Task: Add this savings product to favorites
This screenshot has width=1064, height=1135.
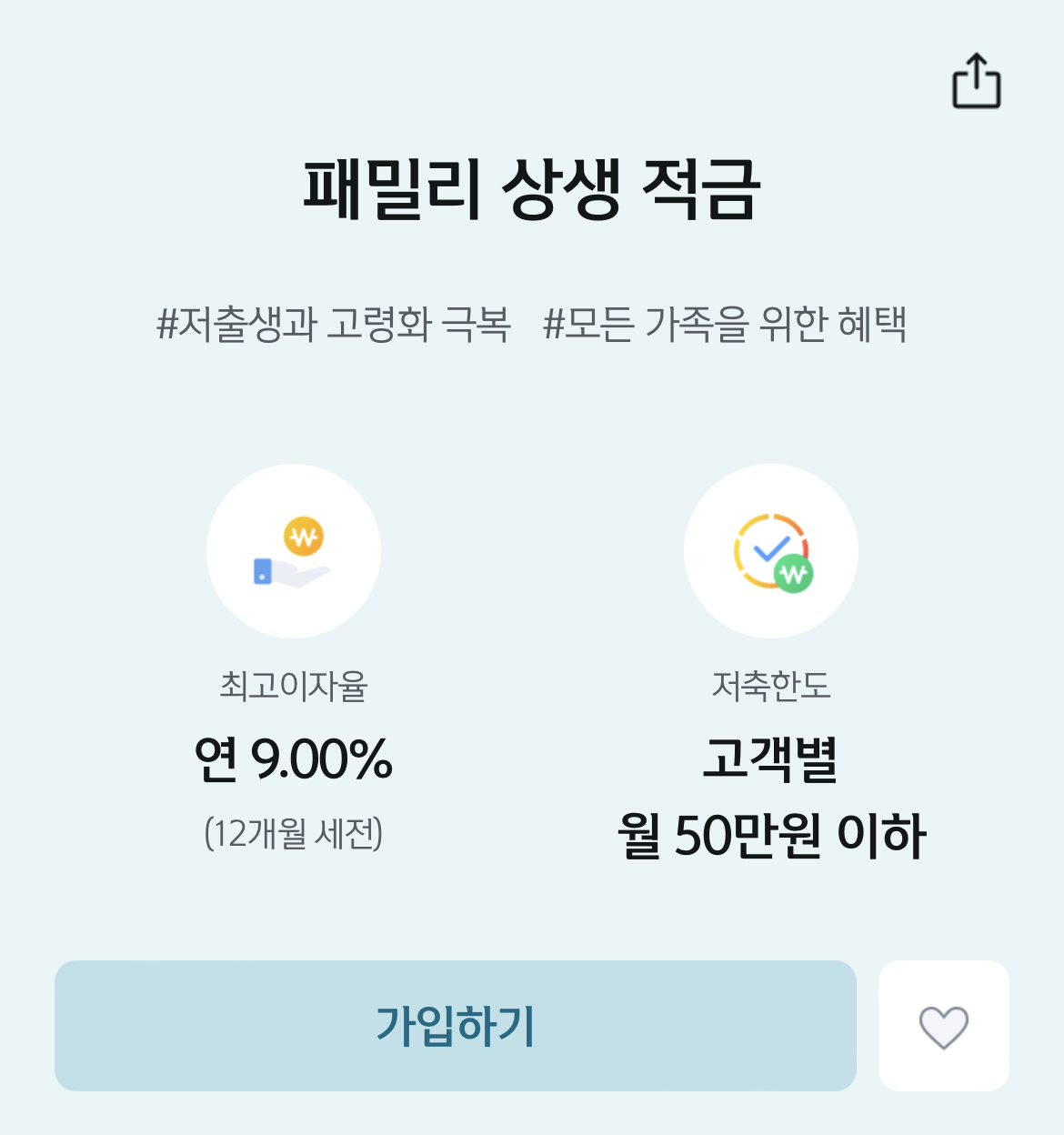Action: [x=944, y=1026]
